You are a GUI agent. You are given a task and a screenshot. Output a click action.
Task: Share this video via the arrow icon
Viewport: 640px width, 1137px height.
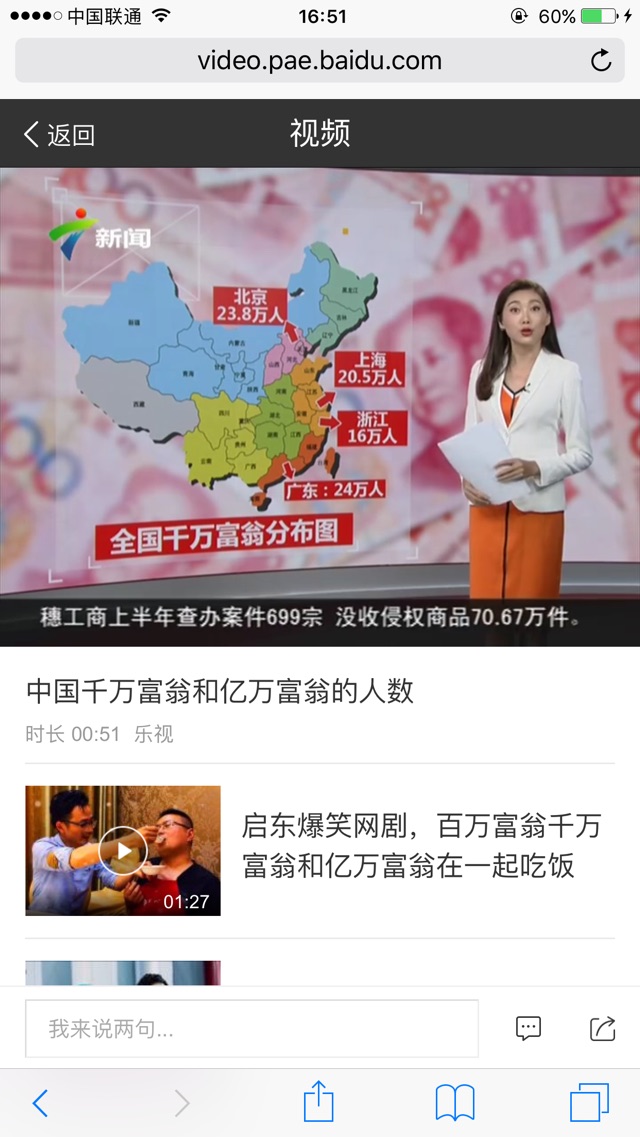click(602, 1028)
